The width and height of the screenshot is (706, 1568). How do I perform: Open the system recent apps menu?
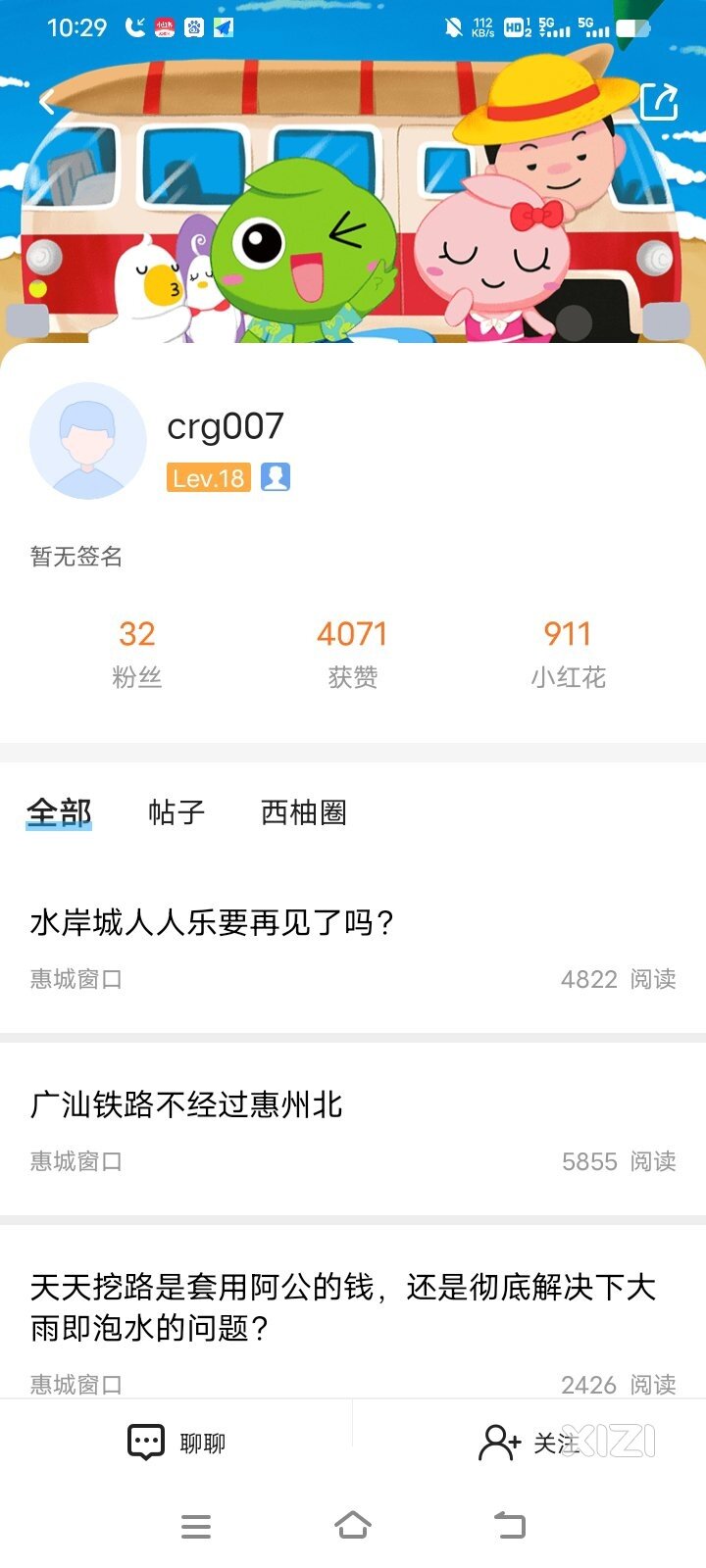(196, 1526)
